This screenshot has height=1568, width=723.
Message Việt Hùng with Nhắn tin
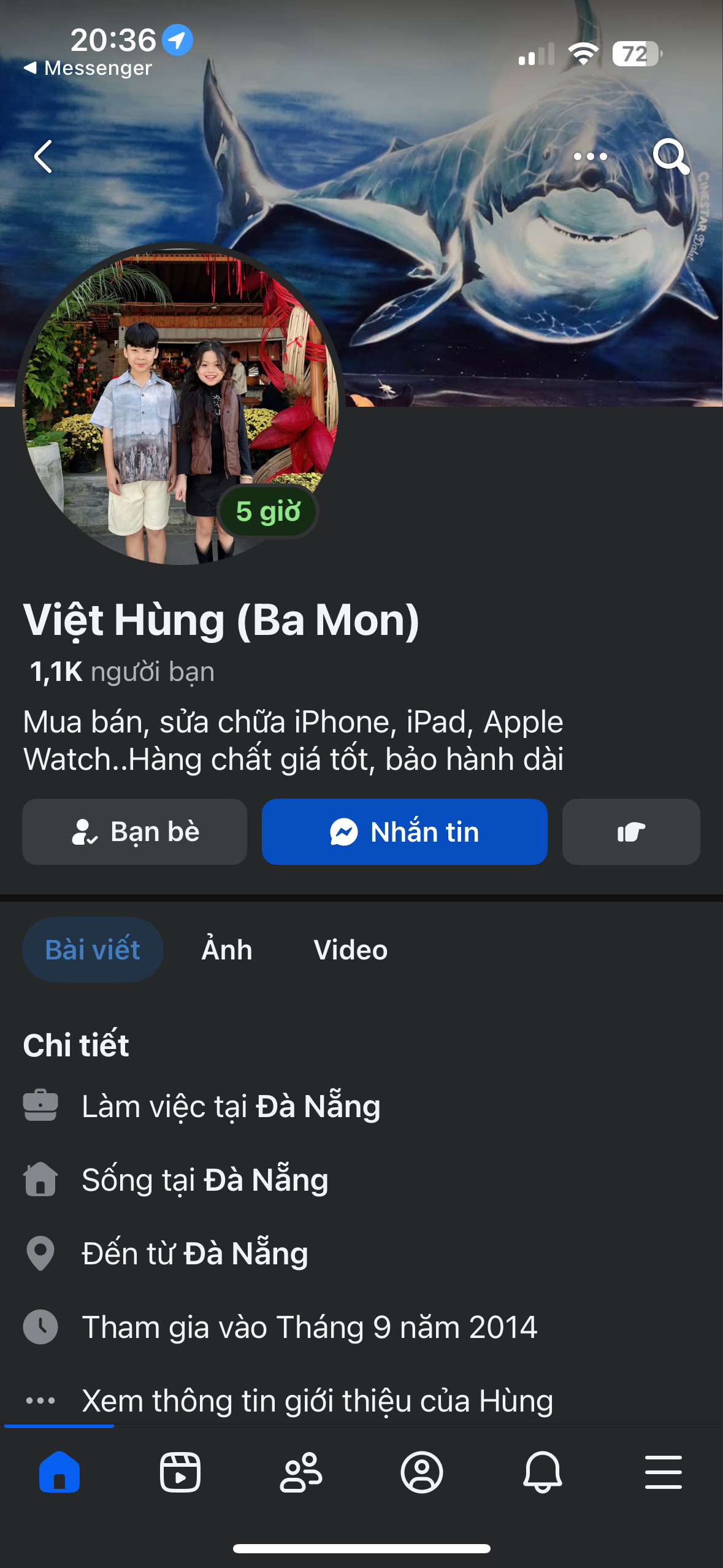point(404,832)
